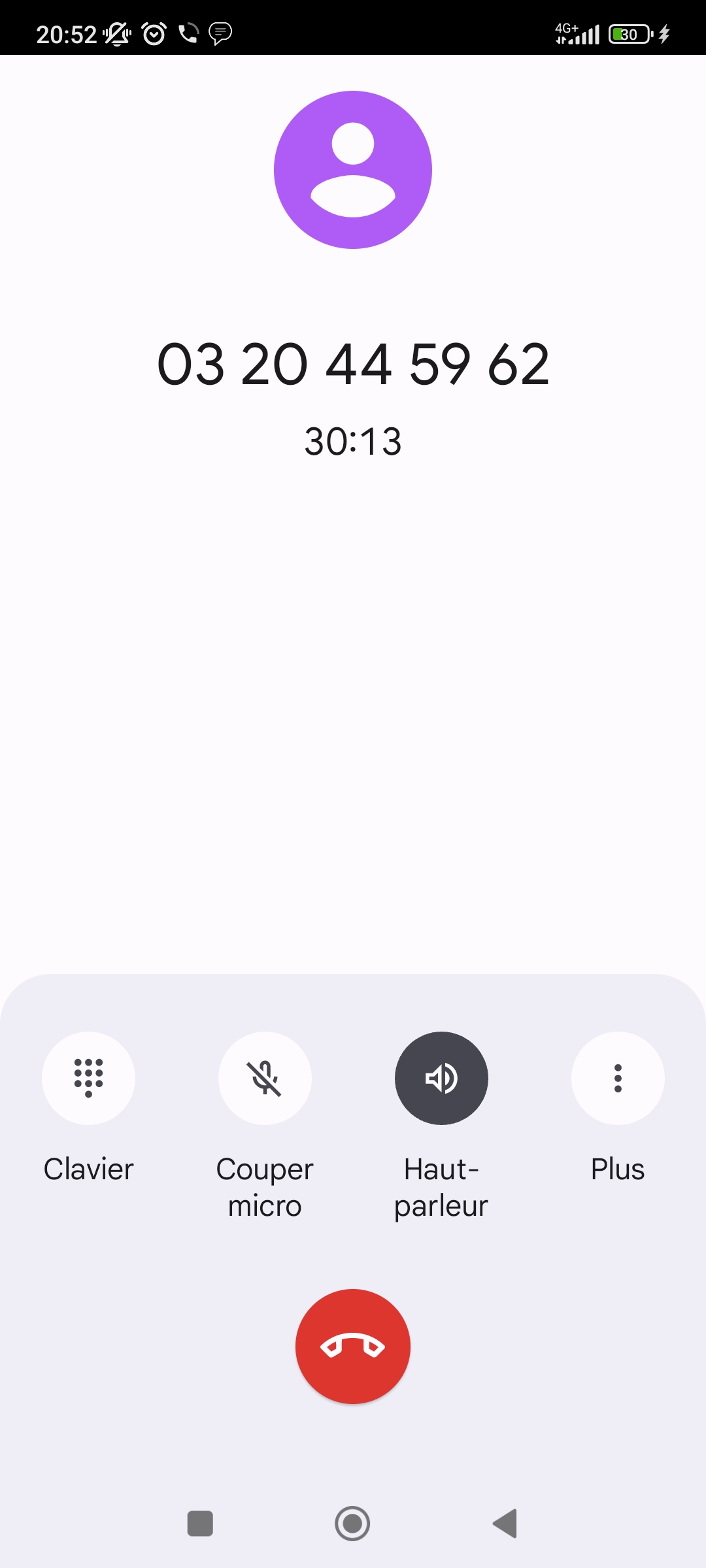Mute the microphone with Couper micro

click(265, 1078)
